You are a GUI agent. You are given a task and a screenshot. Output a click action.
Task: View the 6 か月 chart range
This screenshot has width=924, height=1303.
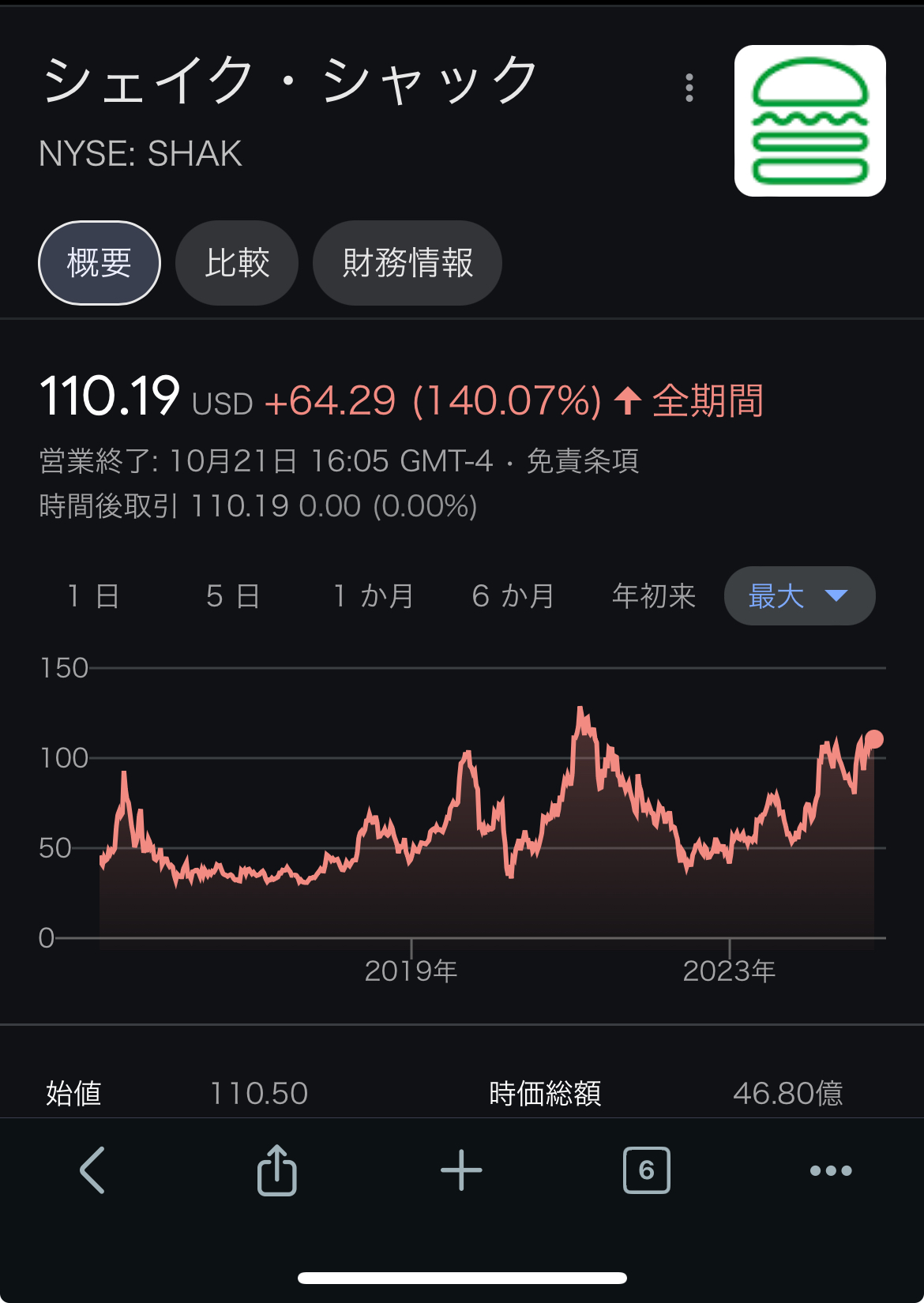pos(513,596)
